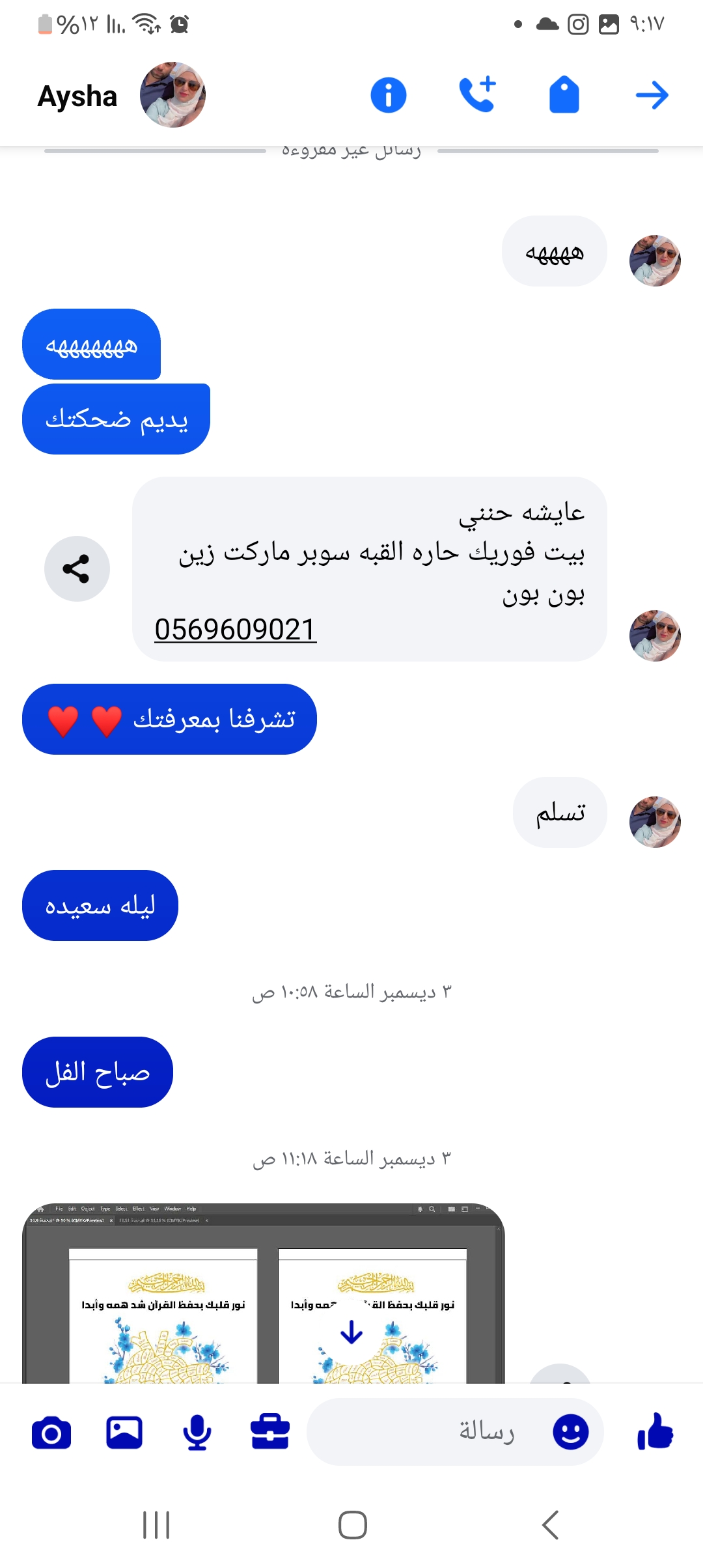
Task: Tap the tag icon in header
Action: (x=564, y=95)
